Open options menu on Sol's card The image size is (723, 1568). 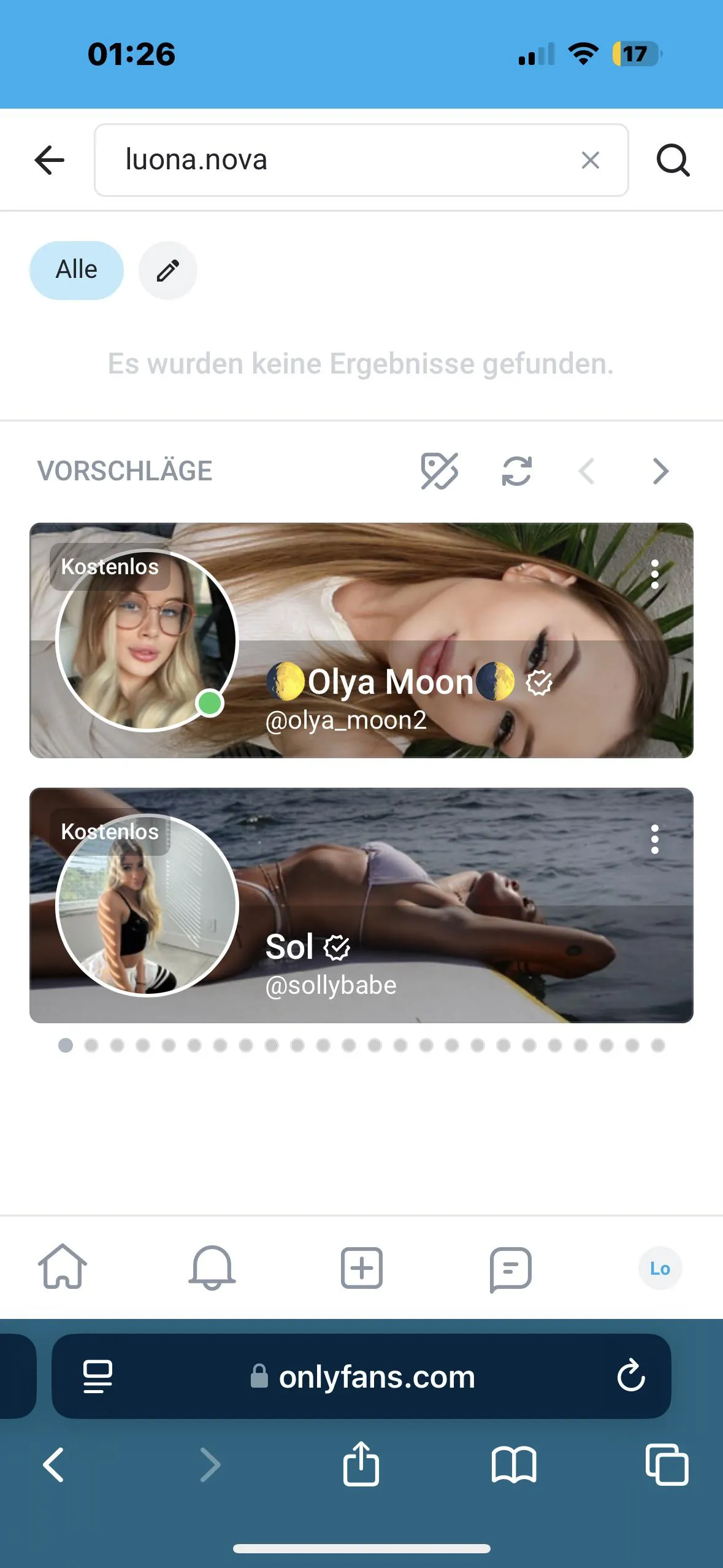654,839
